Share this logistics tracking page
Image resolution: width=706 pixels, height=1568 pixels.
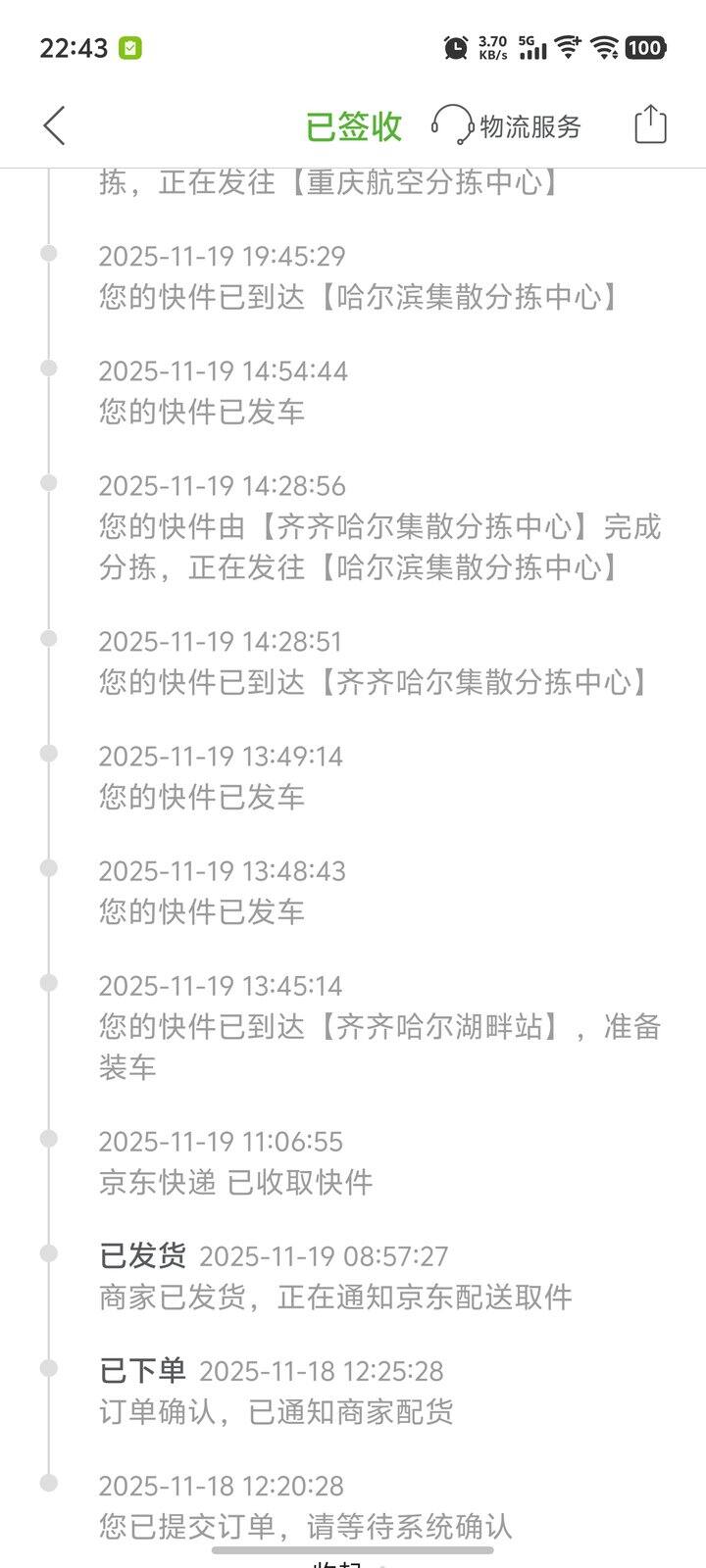coord(650,125)
